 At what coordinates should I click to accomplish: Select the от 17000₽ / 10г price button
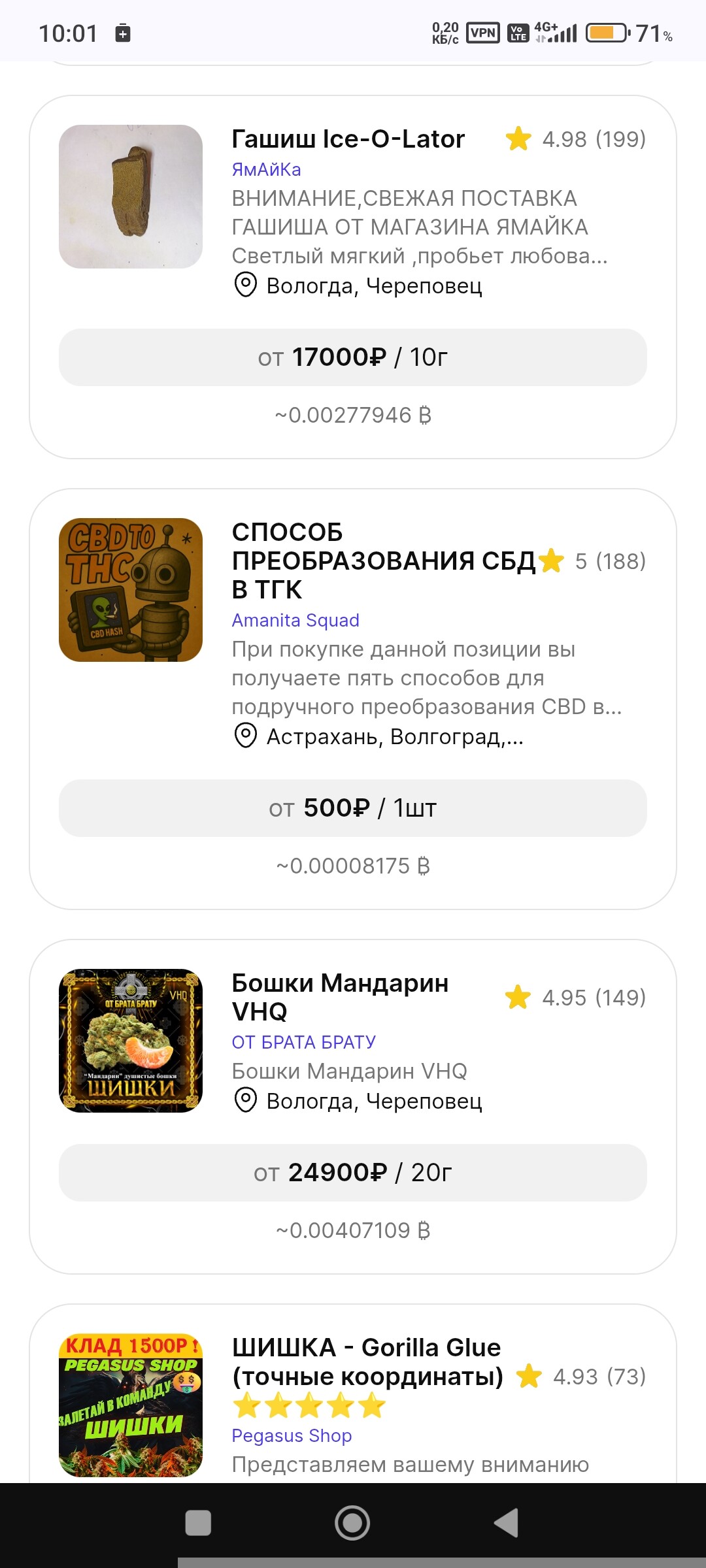point(353,357)
